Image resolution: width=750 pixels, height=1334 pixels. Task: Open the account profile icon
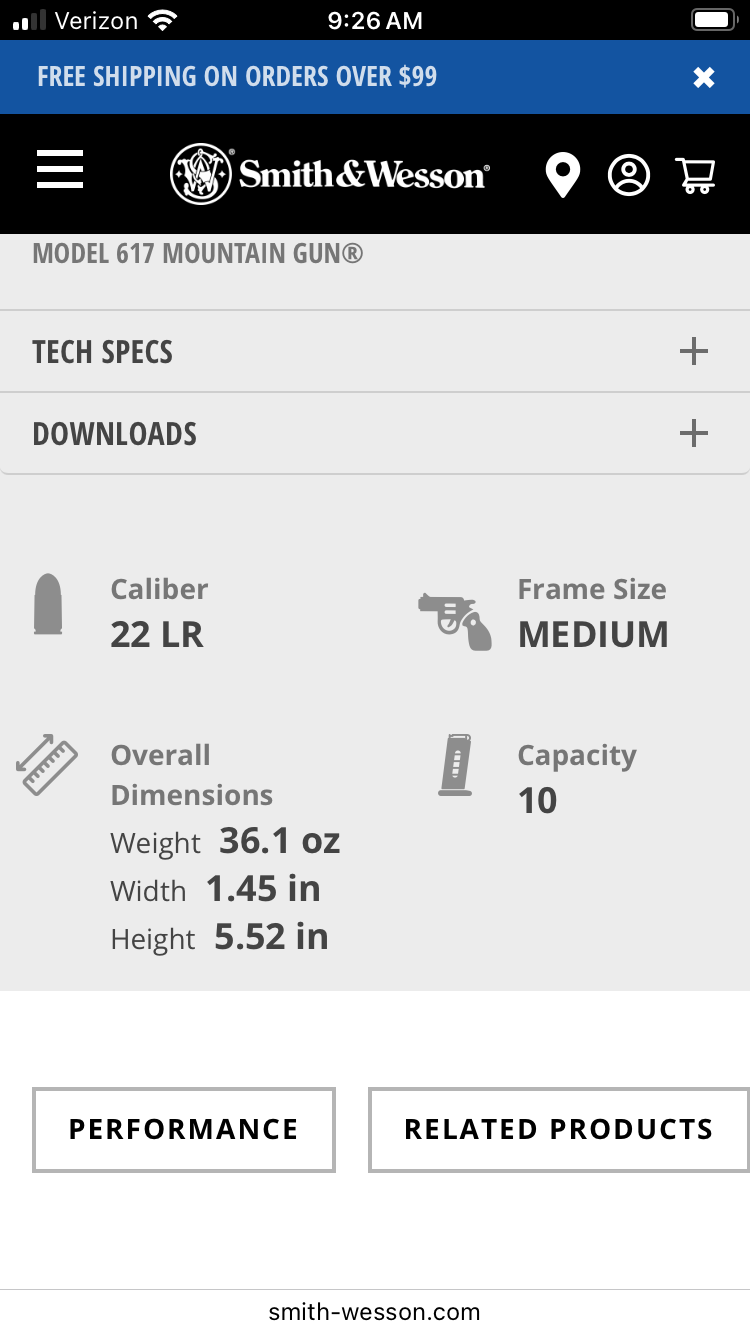pos(629,176)
